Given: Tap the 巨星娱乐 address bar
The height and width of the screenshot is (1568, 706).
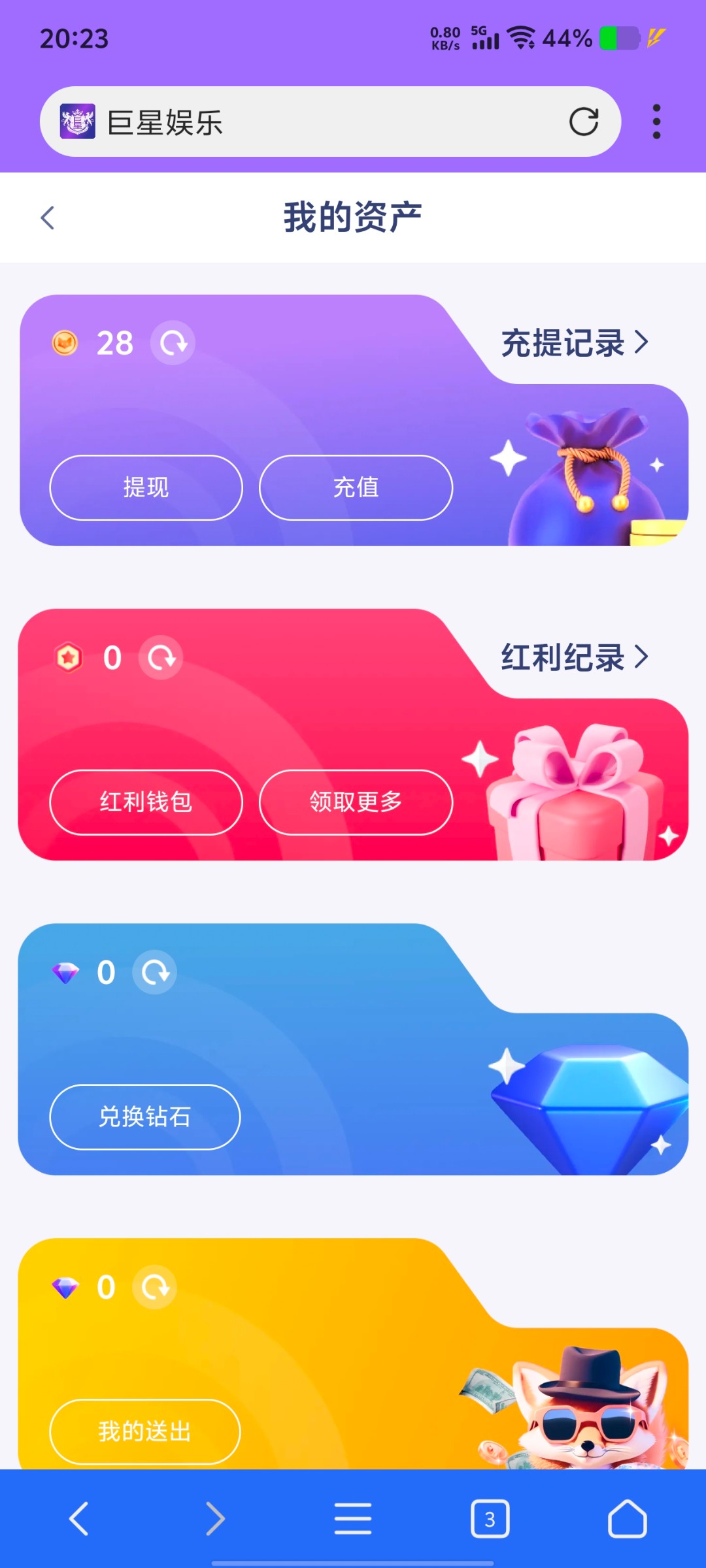Looking at the screenshot, I should pyautogui.click(x=314, y=122).
